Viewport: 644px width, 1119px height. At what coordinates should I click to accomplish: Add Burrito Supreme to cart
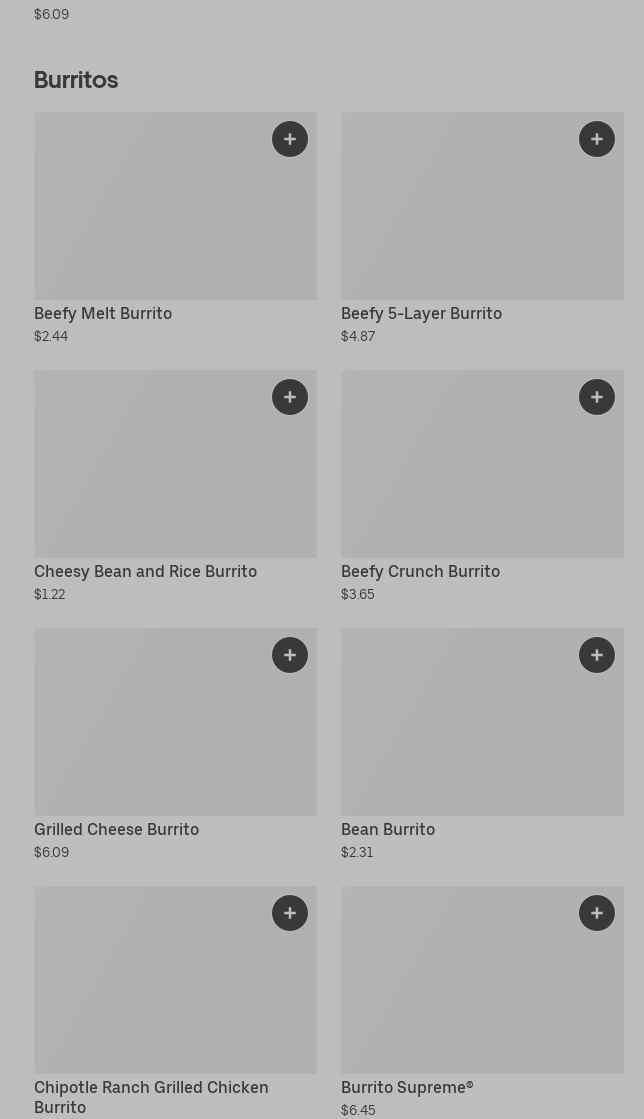597,913
